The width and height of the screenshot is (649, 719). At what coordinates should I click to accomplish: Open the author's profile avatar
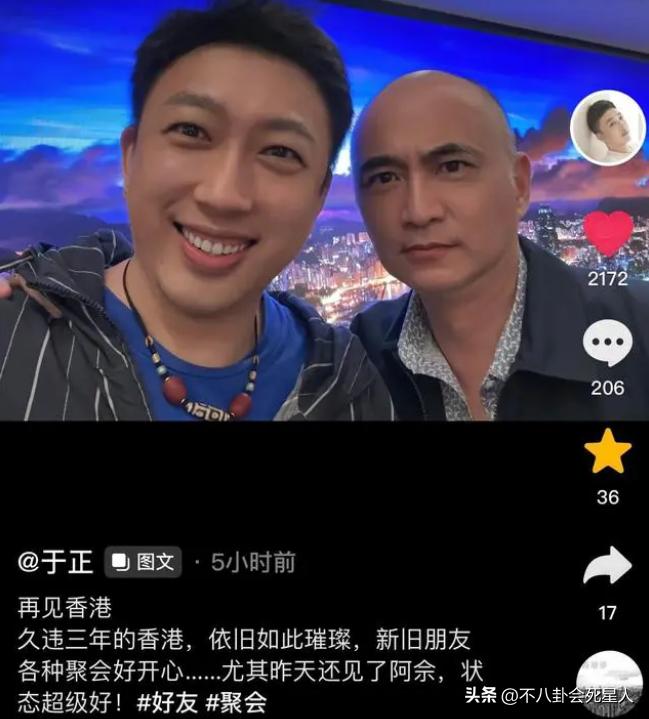[607, 128]
